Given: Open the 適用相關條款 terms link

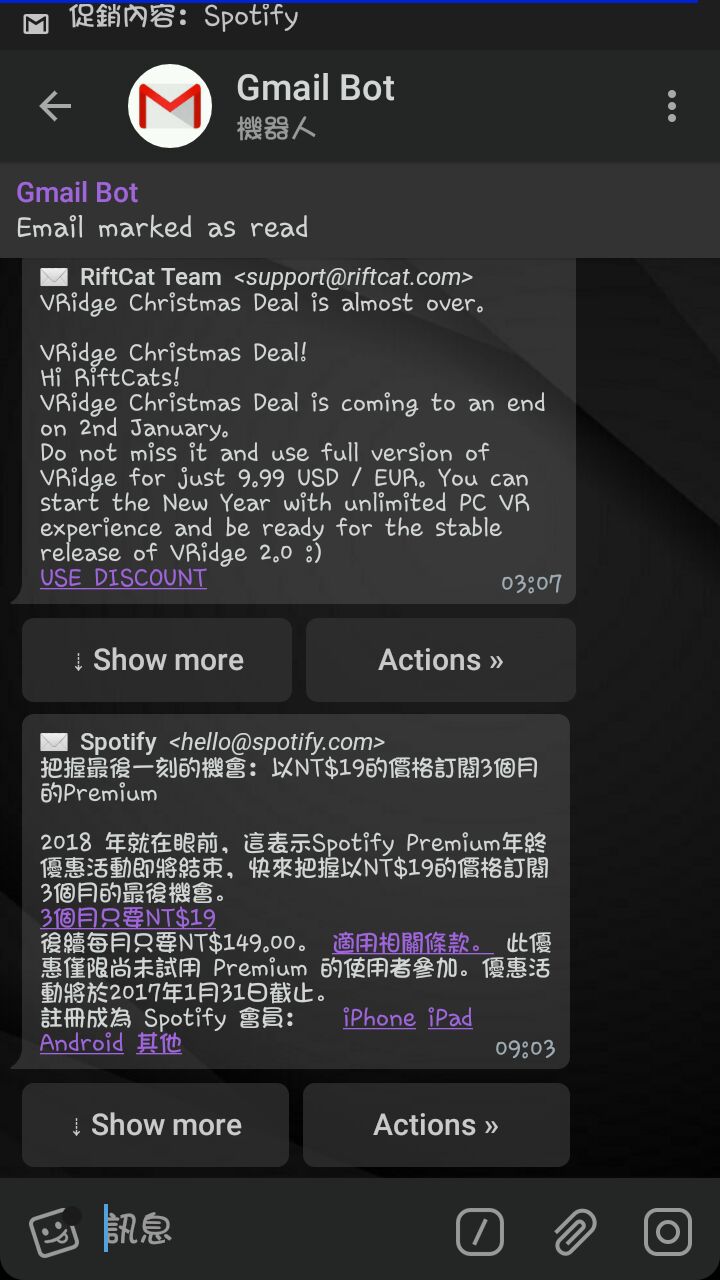Looking at the screenshot, I should click(412, 943).
